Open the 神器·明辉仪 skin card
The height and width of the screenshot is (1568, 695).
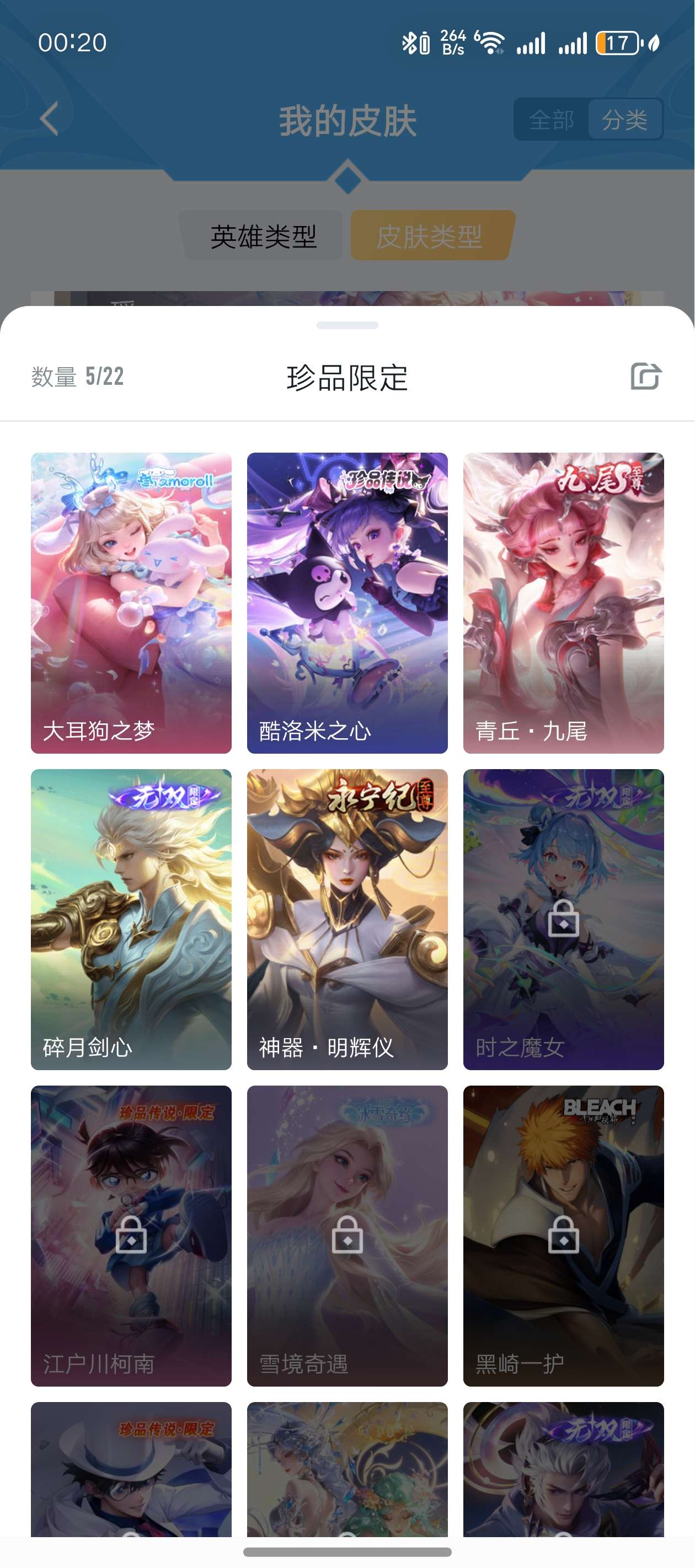pyautogui.click(x=347, y=919)
